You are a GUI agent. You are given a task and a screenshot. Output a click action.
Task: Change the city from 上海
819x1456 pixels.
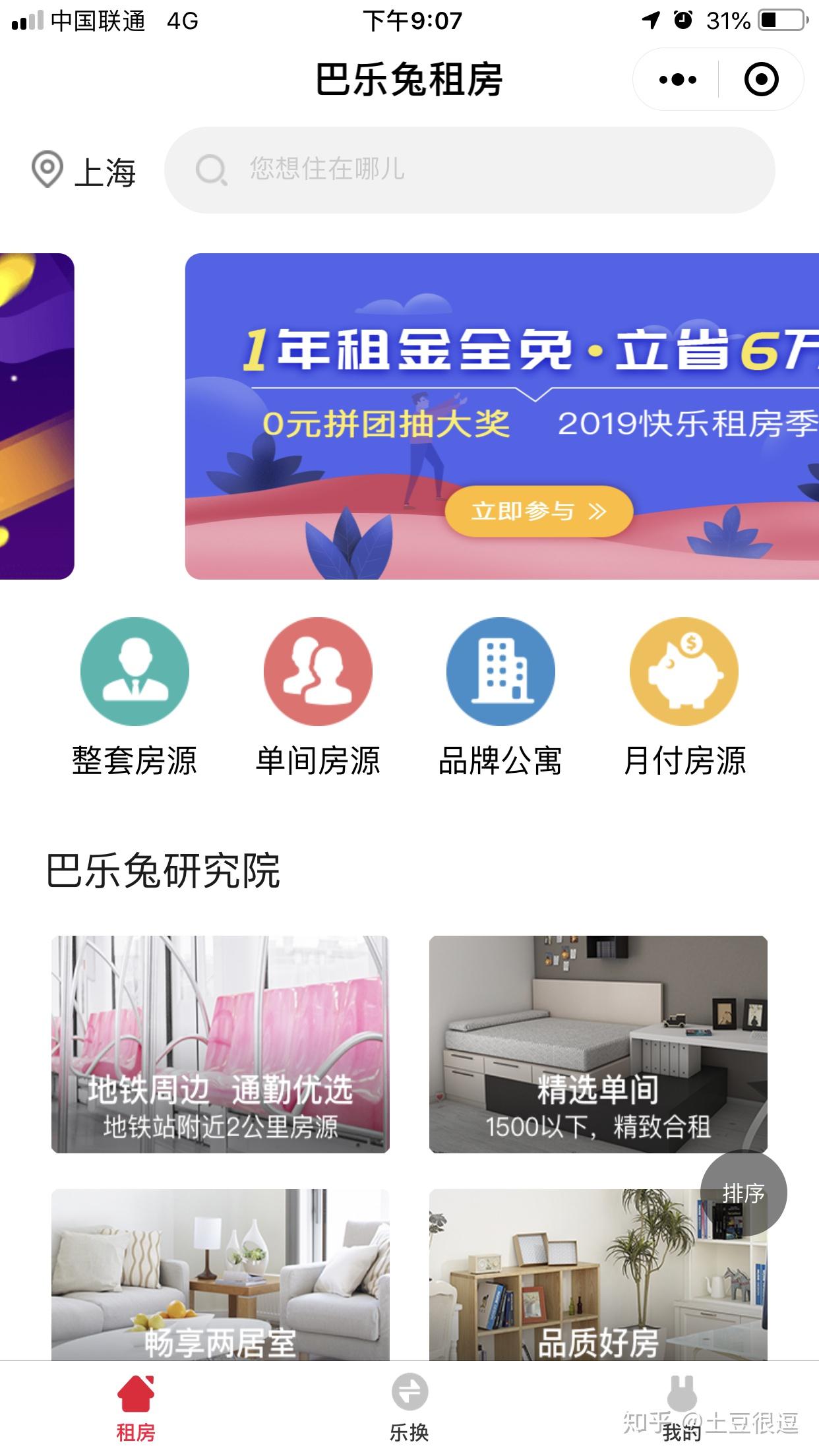84,171
